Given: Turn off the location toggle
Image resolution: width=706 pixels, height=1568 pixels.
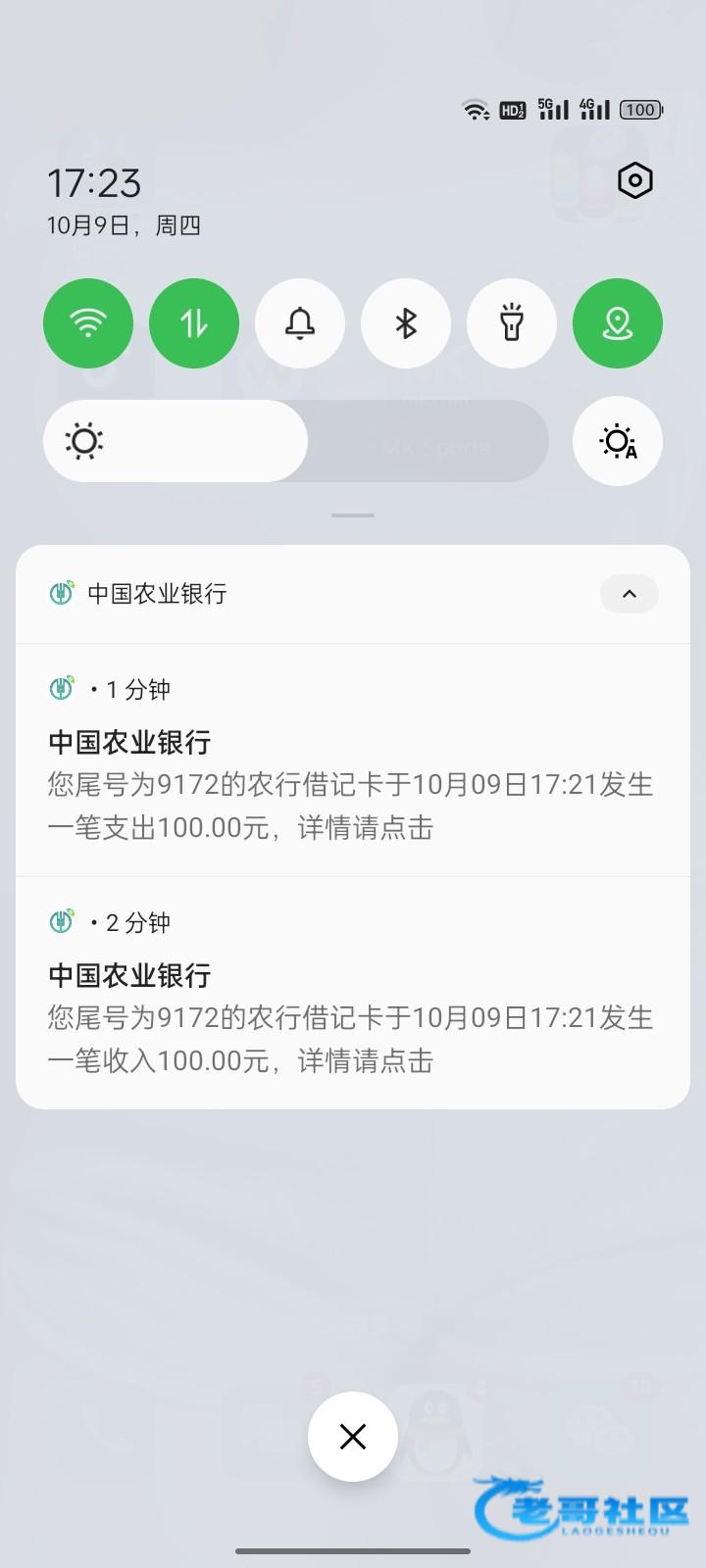Looking at the screenshot, I should point(618,323).
